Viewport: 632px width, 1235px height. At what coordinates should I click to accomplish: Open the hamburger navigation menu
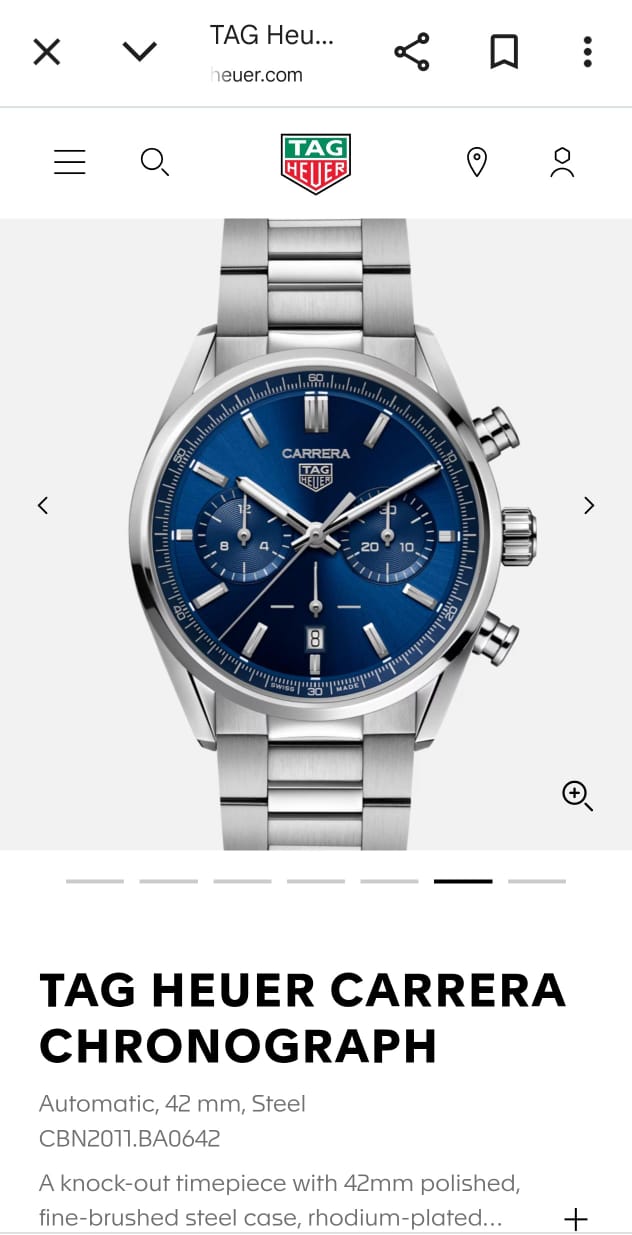tap(70, 162)
